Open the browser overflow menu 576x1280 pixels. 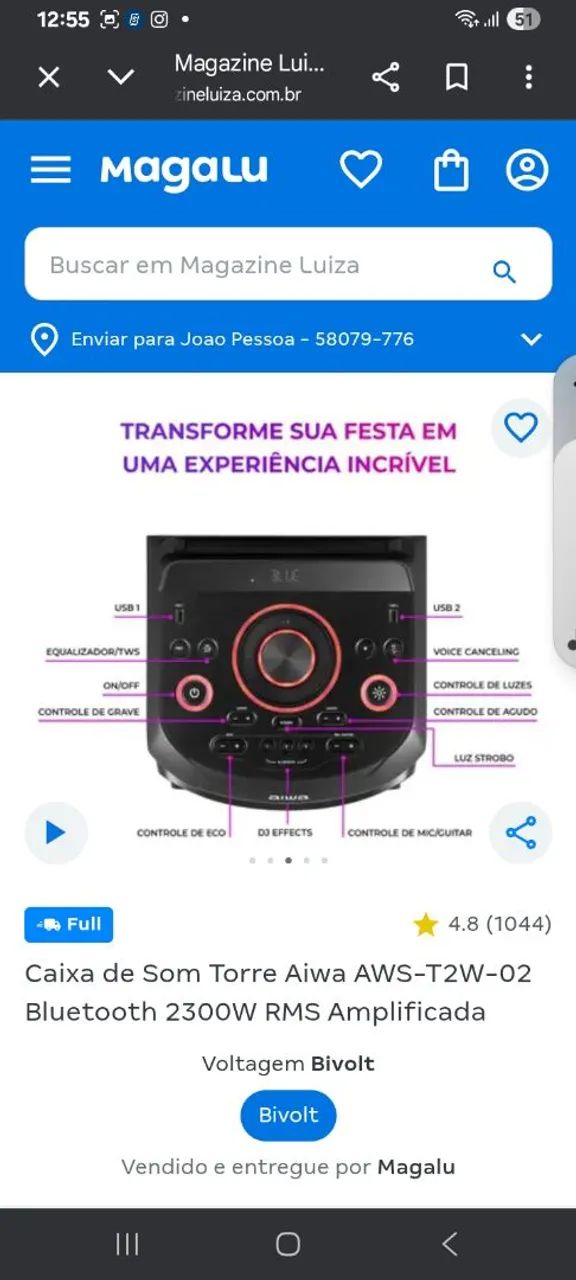coord(529,77)
